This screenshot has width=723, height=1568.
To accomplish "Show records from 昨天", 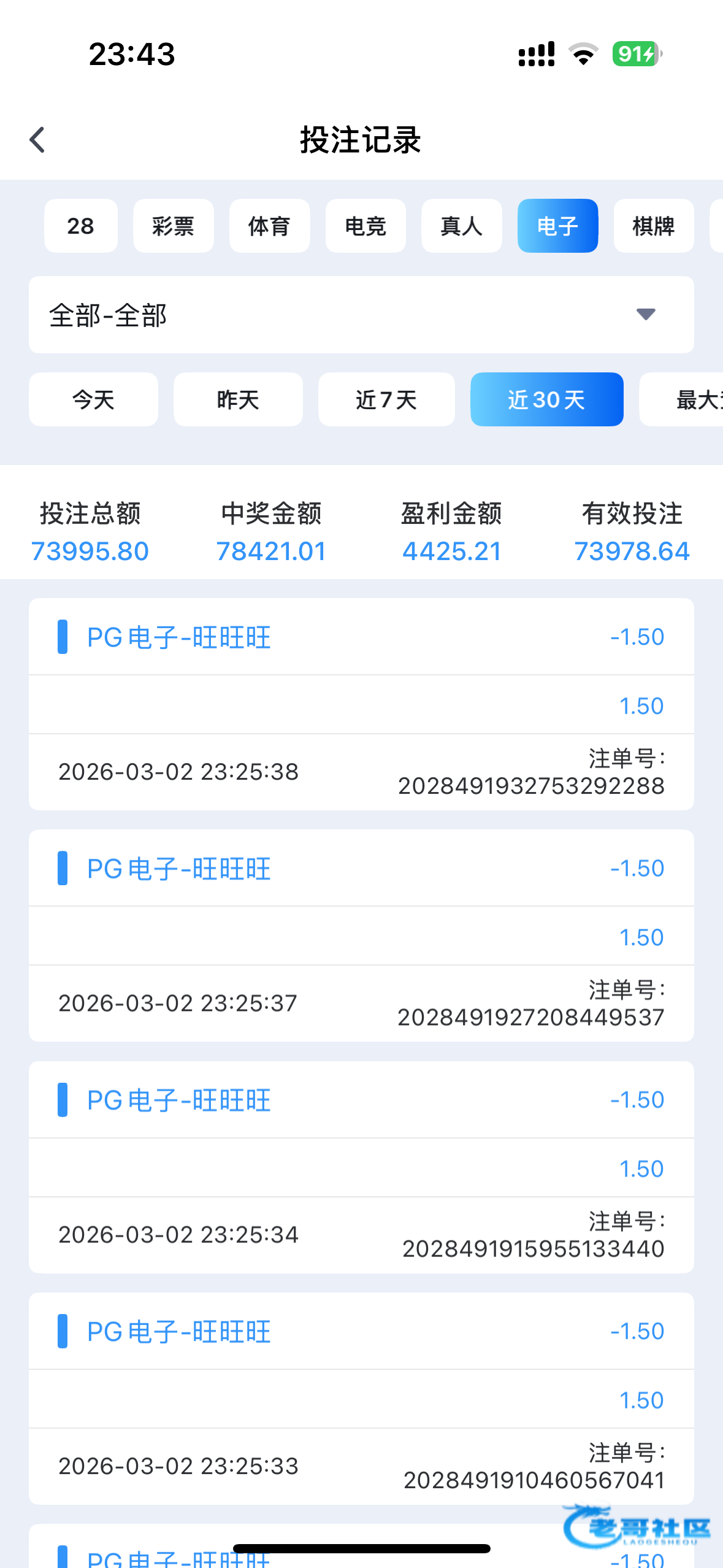I will click(238, 399).
